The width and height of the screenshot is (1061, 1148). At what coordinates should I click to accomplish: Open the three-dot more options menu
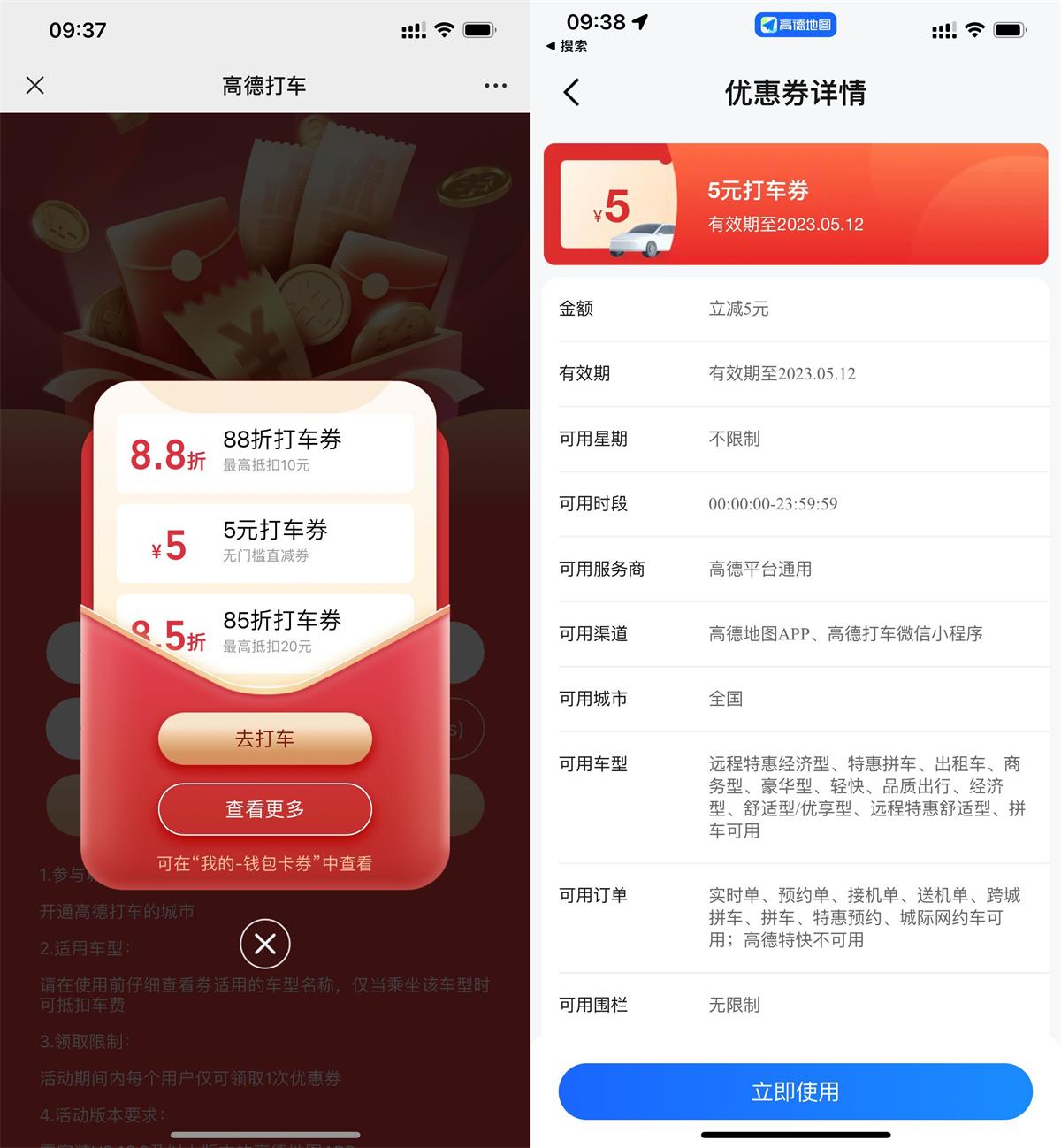495,85
